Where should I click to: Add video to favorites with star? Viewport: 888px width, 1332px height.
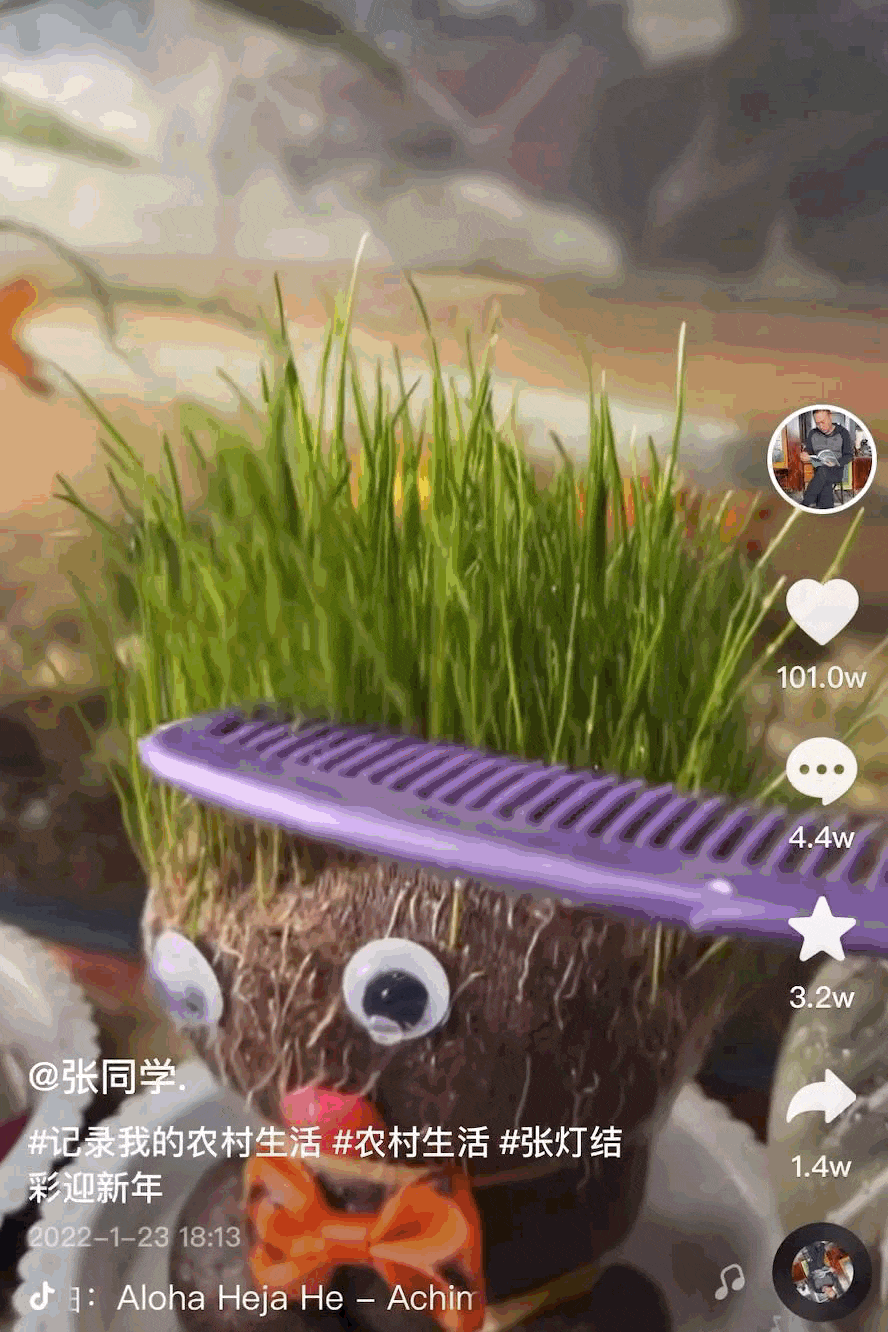click(x=821, y=930)
